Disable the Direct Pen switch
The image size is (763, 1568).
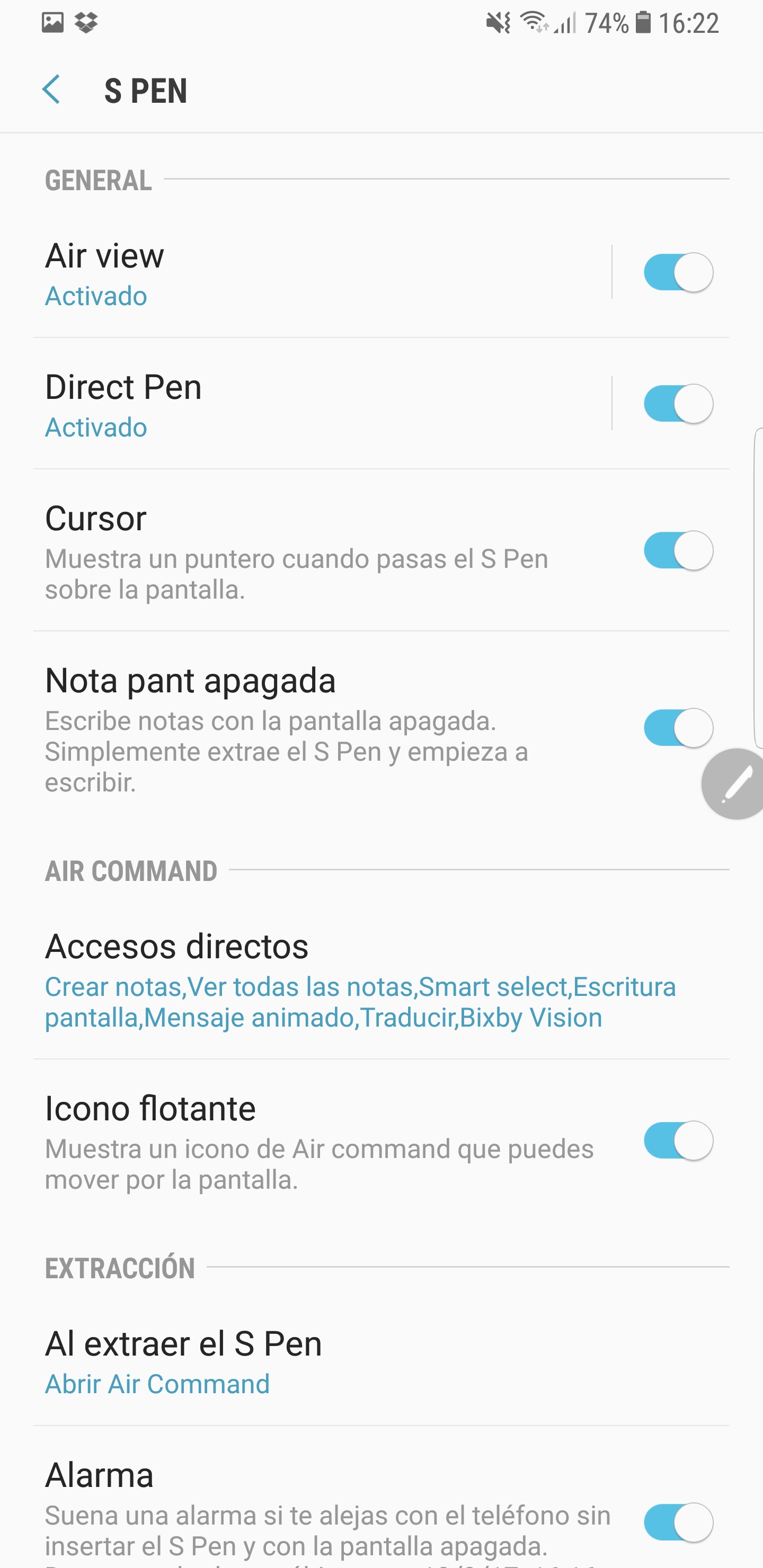678,404
